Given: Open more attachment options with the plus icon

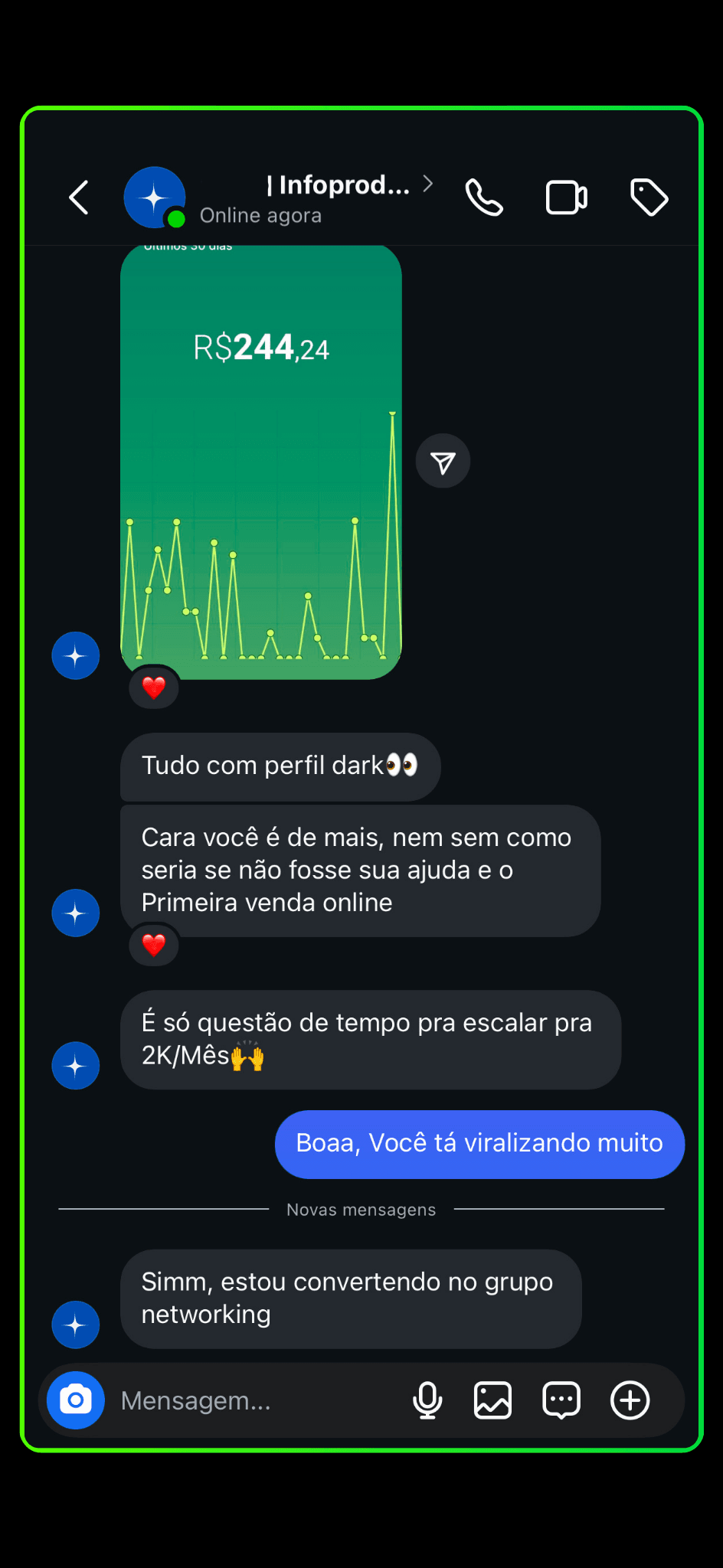Looking at the screenshot, I should pos(630,1400).
